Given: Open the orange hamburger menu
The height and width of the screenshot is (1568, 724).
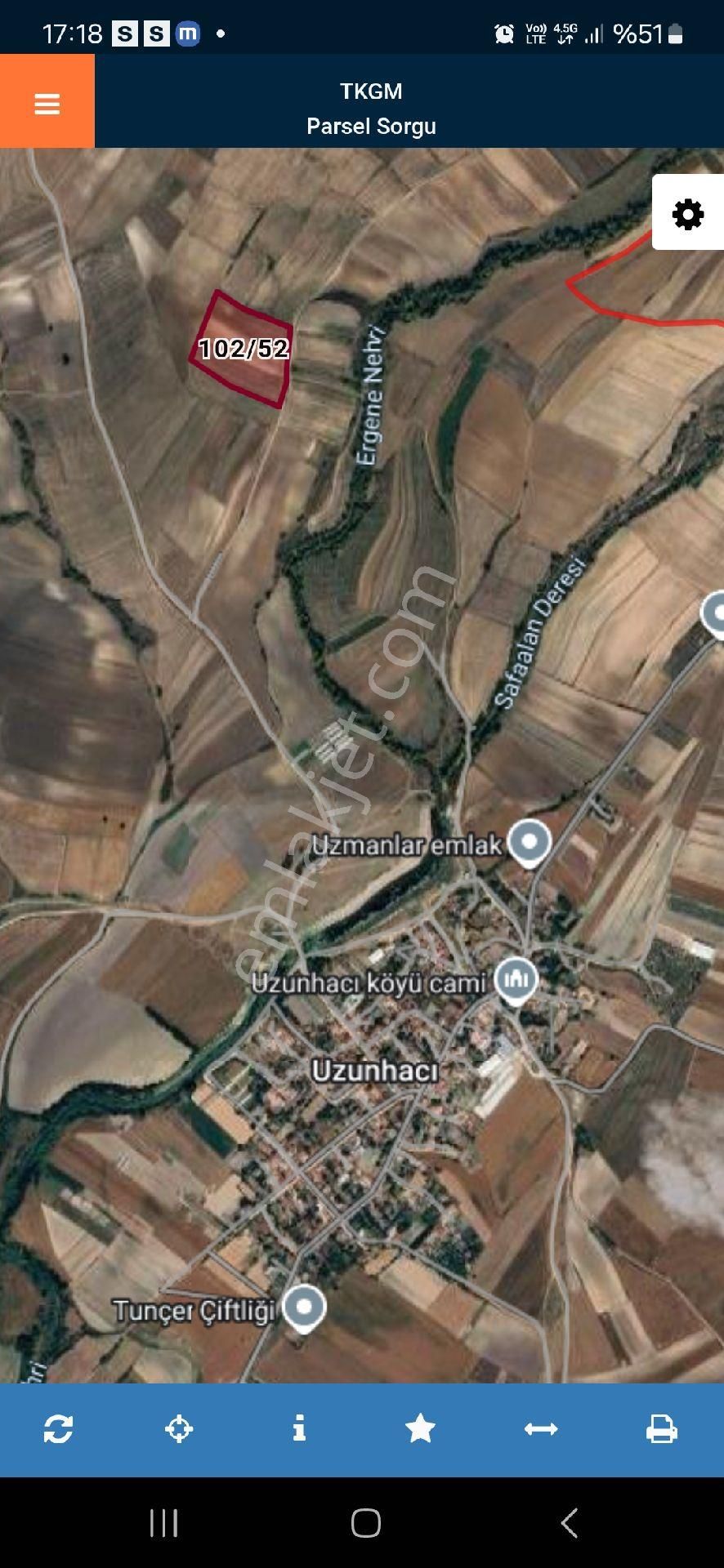Looking at the screenshot, I should (47, 103).
